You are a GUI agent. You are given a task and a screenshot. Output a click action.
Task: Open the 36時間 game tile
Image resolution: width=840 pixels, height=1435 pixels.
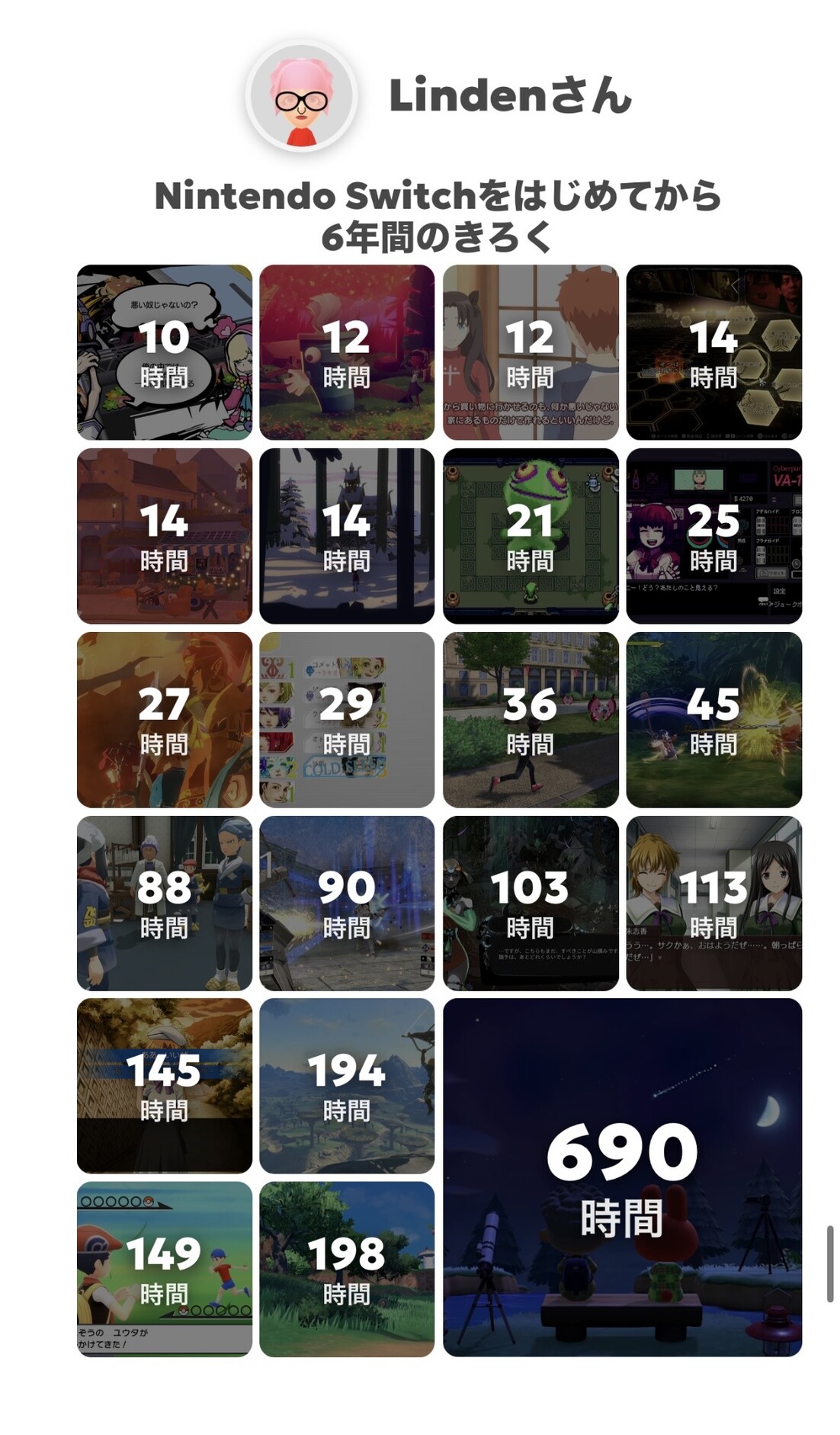pyautogui.click(x=531, y=719)
